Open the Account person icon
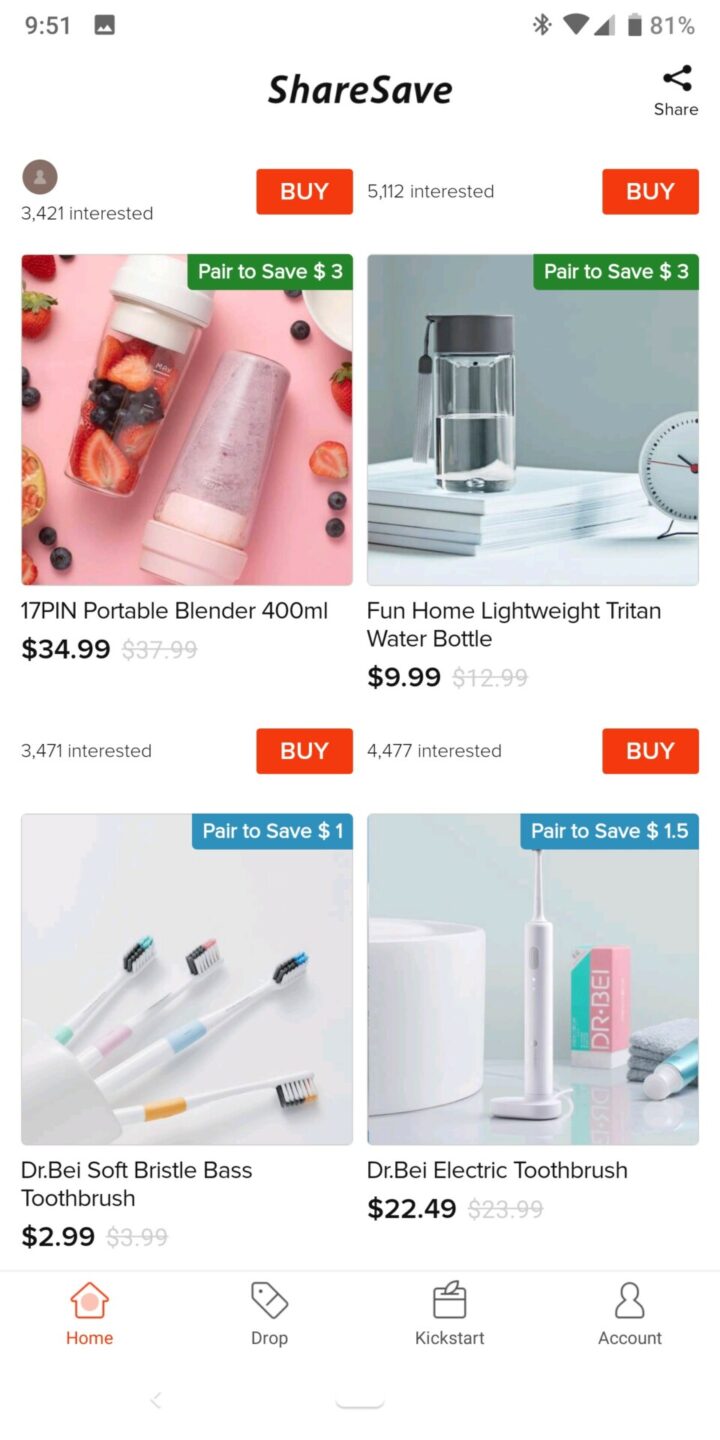 [629, 1300]
